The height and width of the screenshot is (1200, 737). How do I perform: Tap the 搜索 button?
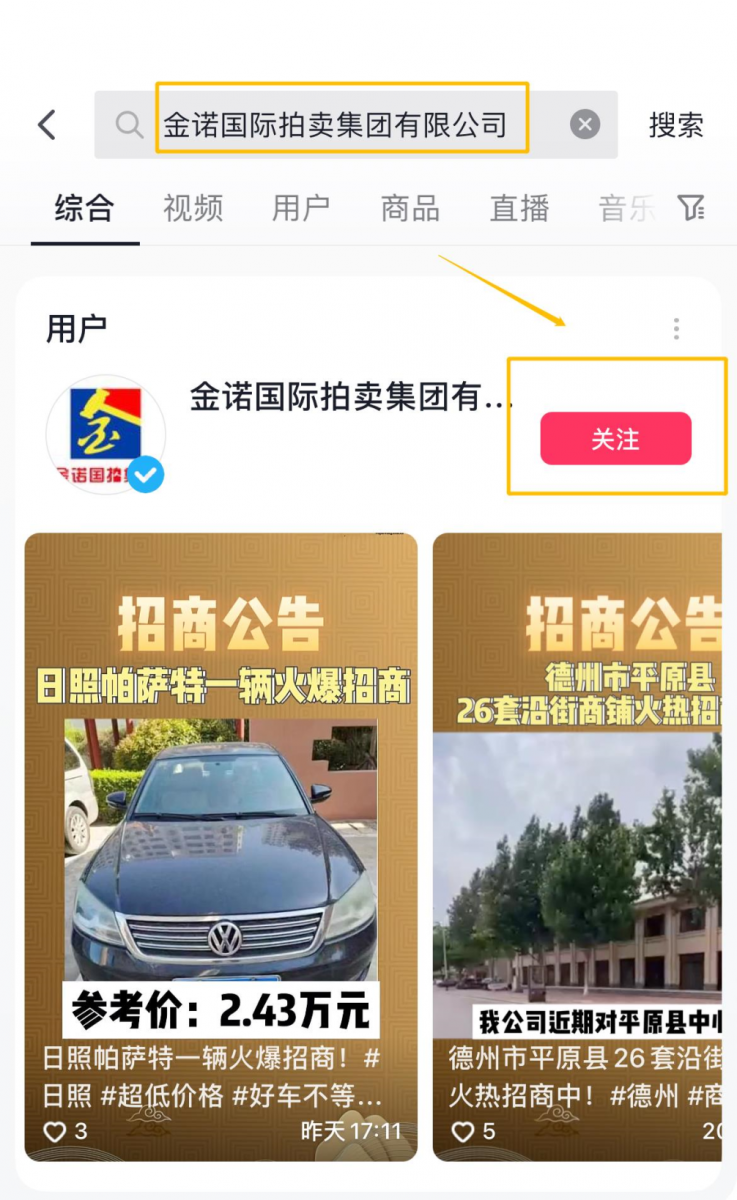tap(676, 125)
